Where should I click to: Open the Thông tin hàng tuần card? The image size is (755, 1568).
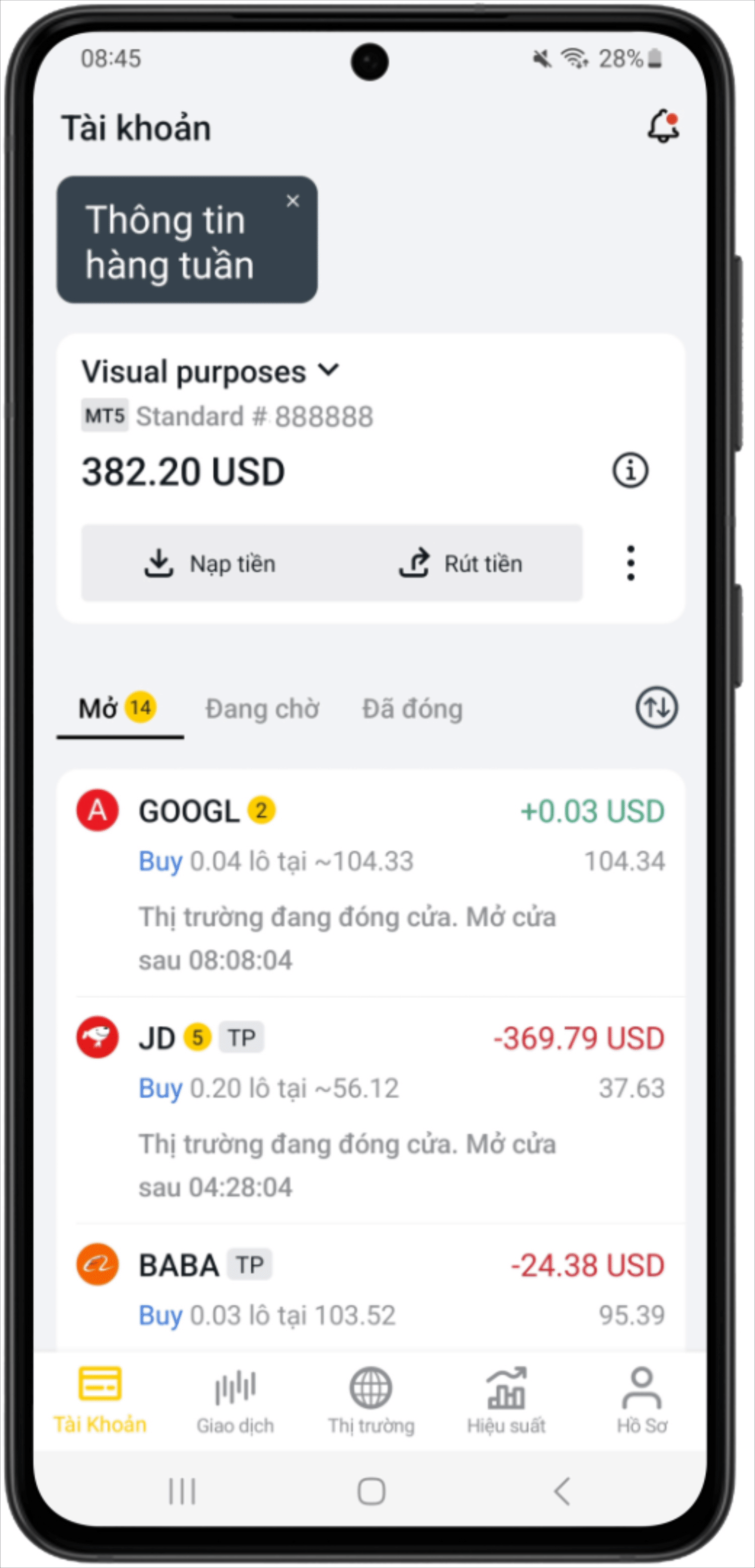(187, 240)
